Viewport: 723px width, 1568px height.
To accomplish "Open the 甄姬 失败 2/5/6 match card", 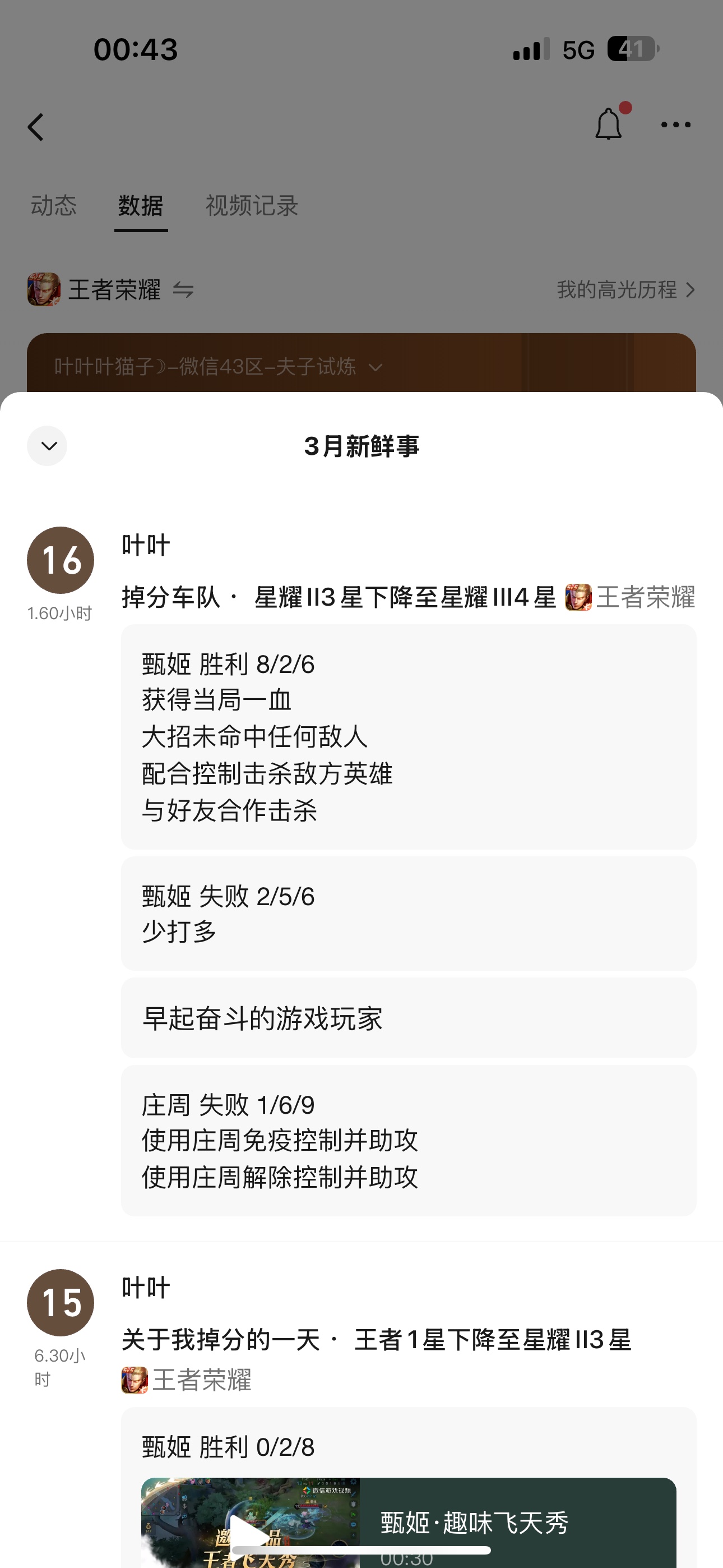I will [409, 913].
